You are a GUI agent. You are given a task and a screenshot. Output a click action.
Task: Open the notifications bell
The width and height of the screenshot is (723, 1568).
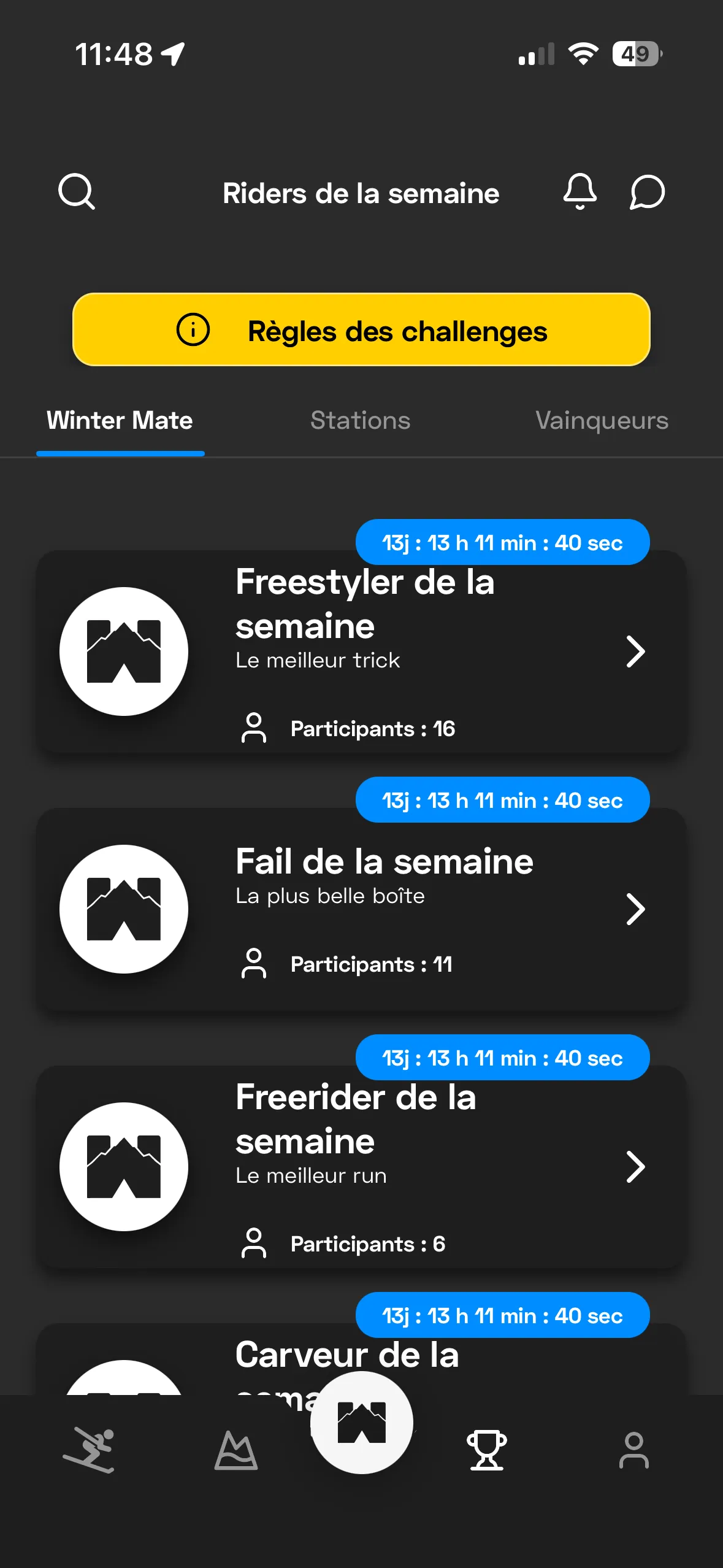click(x=580, y=192)
